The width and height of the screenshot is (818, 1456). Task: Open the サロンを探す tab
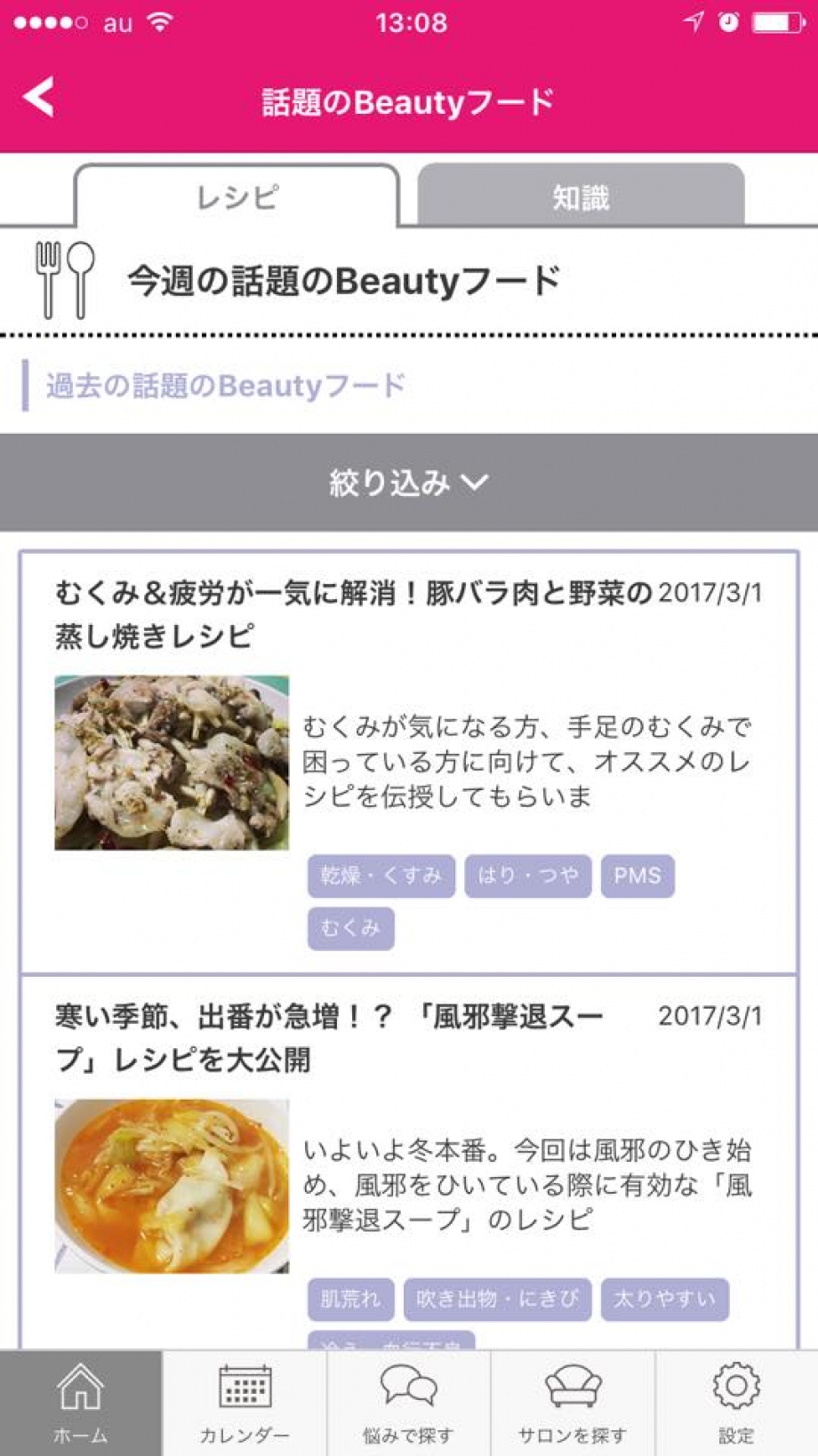573,1404
